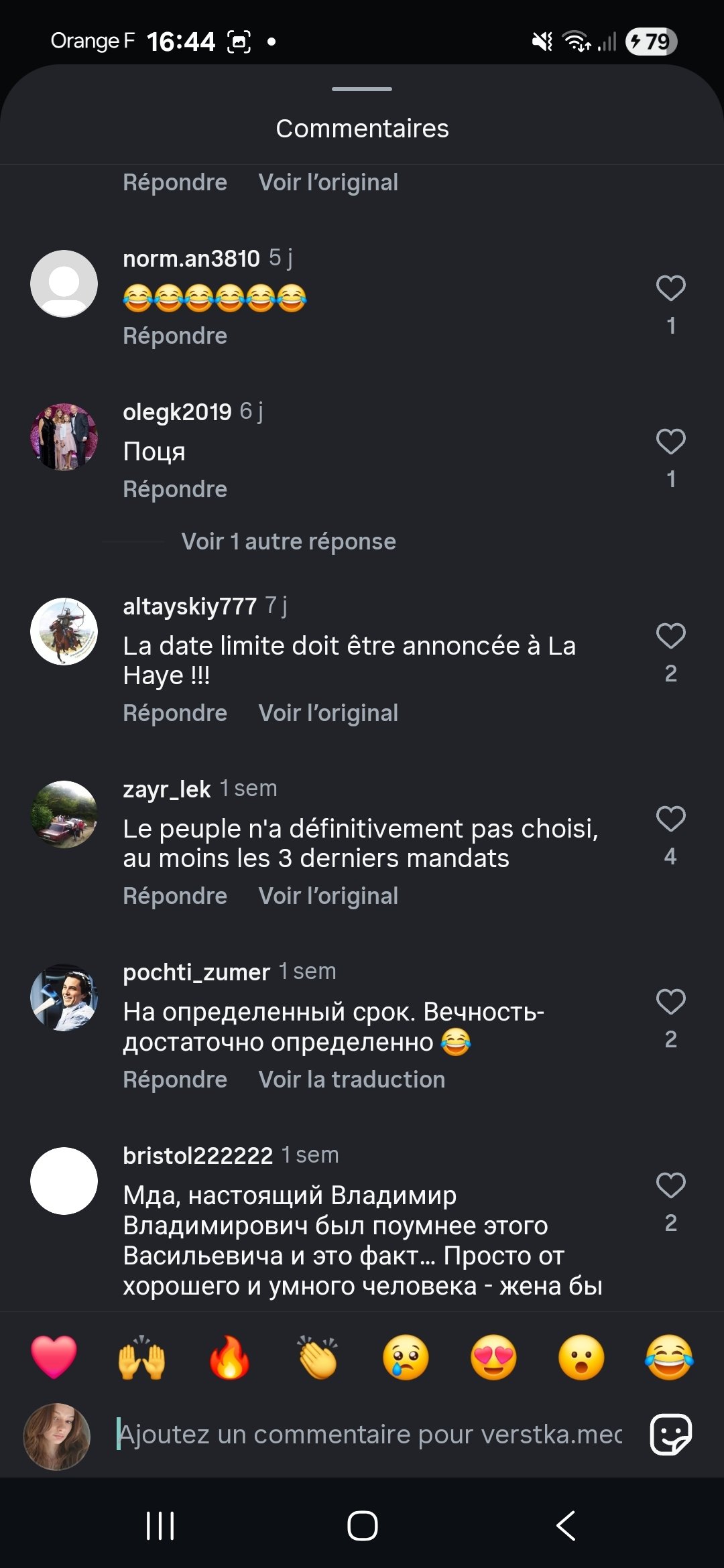Like pochti_zumer's comment

pyautogui.click(x=670, y=1002)
